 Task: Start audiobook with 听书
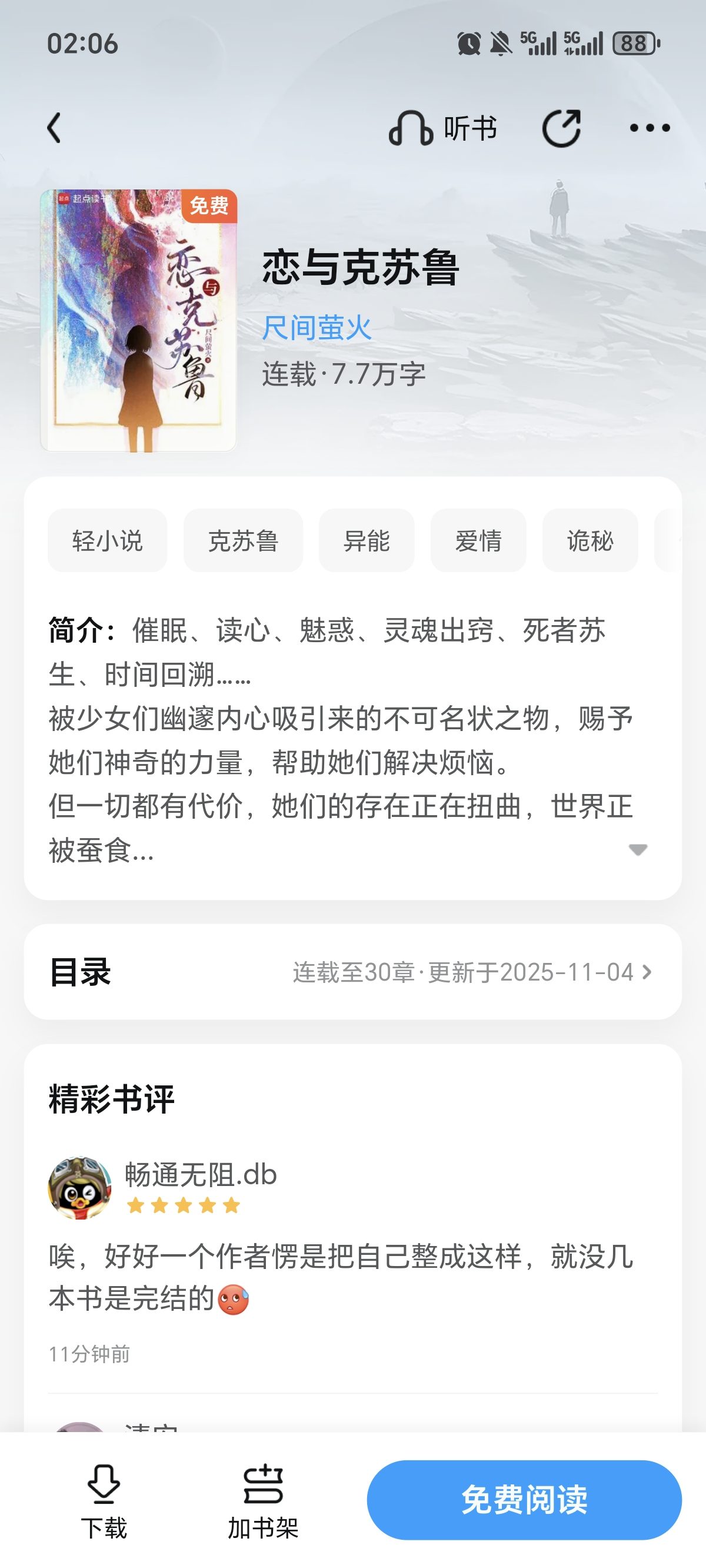[443, 128]
